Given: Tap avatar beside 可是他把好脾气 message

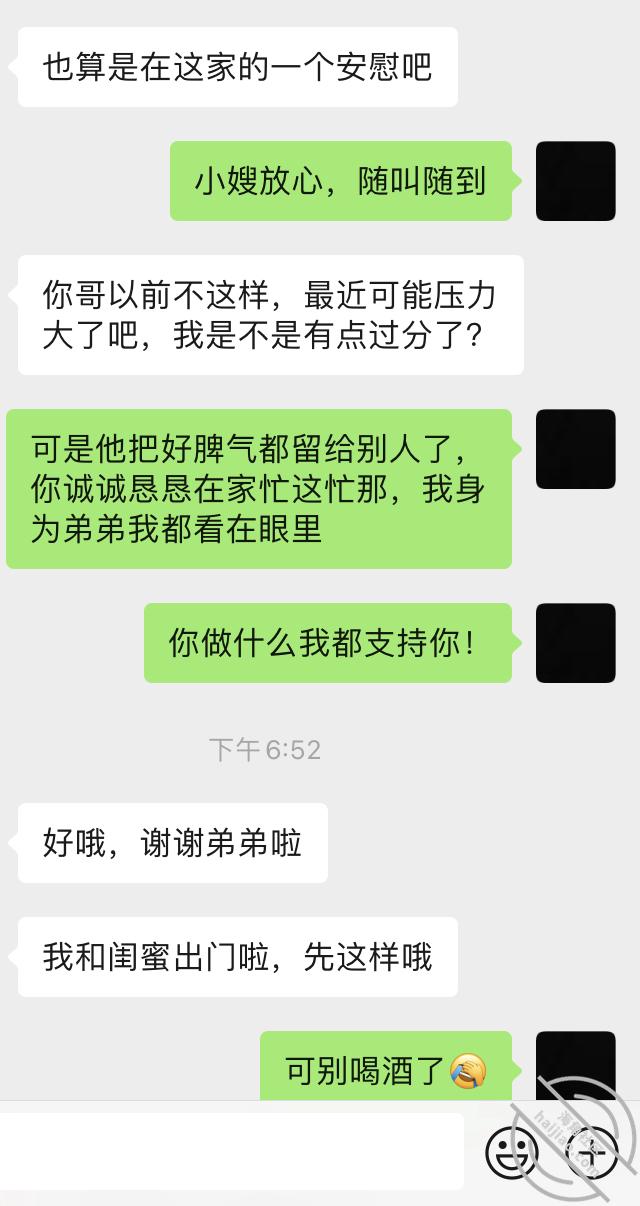Looking at the screenshot, I should [576, 449].
